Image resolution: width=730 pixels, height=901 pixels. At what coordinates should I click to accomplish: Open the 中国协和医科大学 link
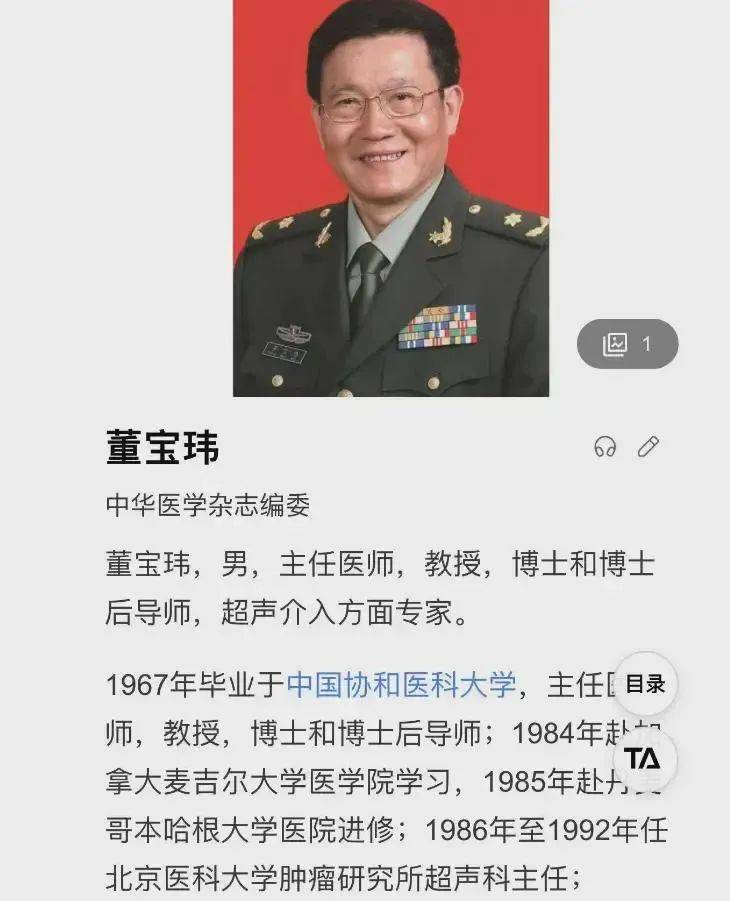(x=401, y=685)
